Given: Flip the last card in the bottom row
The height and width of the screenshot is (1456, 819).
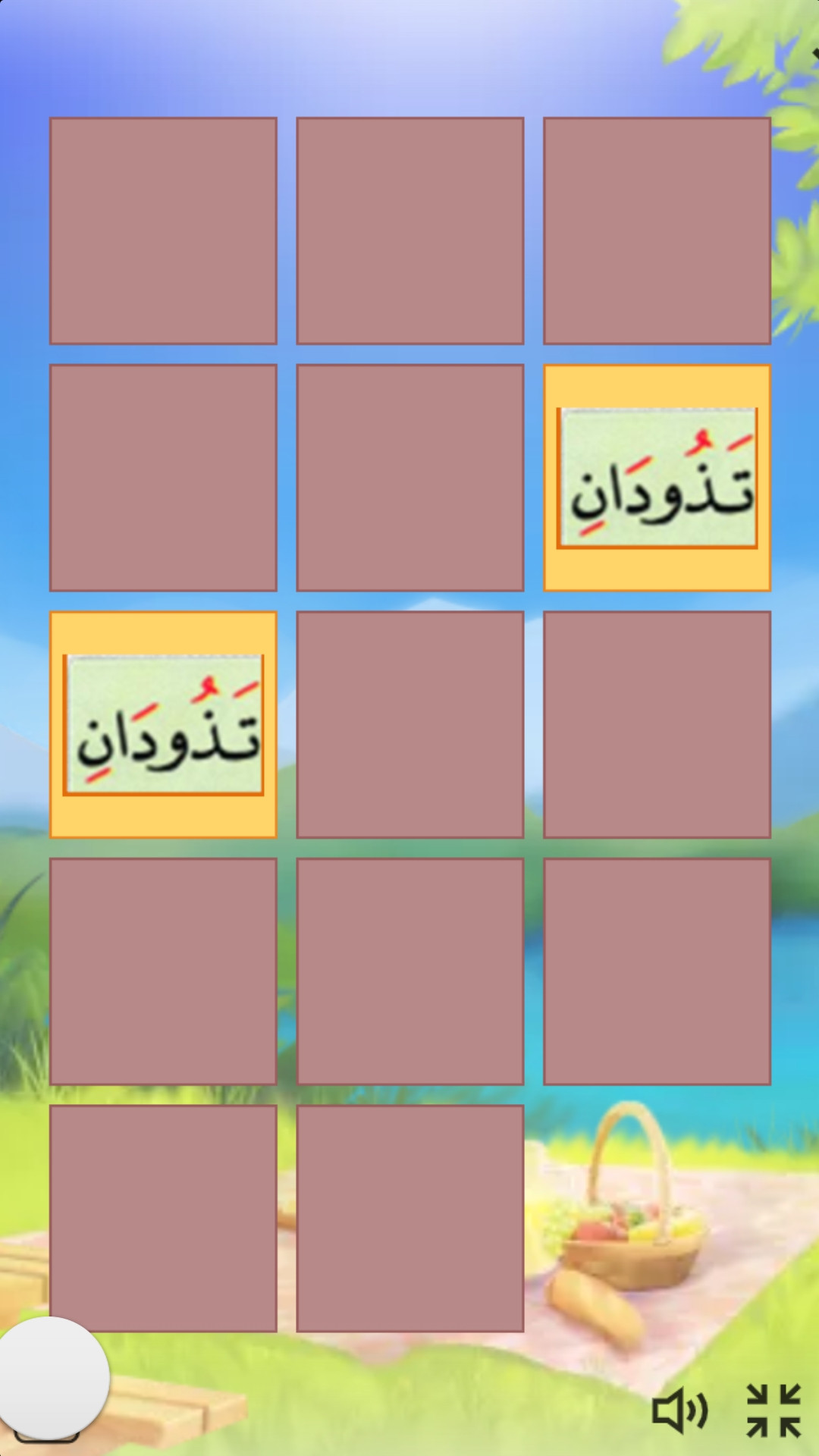Looking at the screenshot, I should (409, 1218).
